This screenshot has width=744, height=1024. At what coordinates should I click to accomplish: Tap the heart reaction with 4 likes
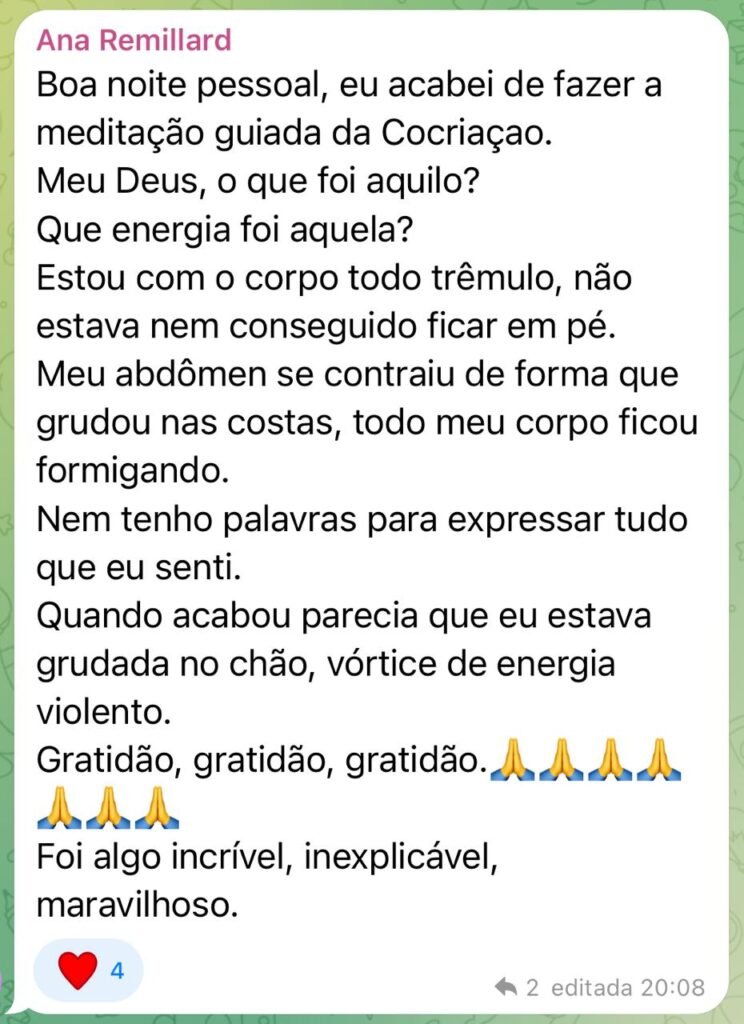point(89,970)
